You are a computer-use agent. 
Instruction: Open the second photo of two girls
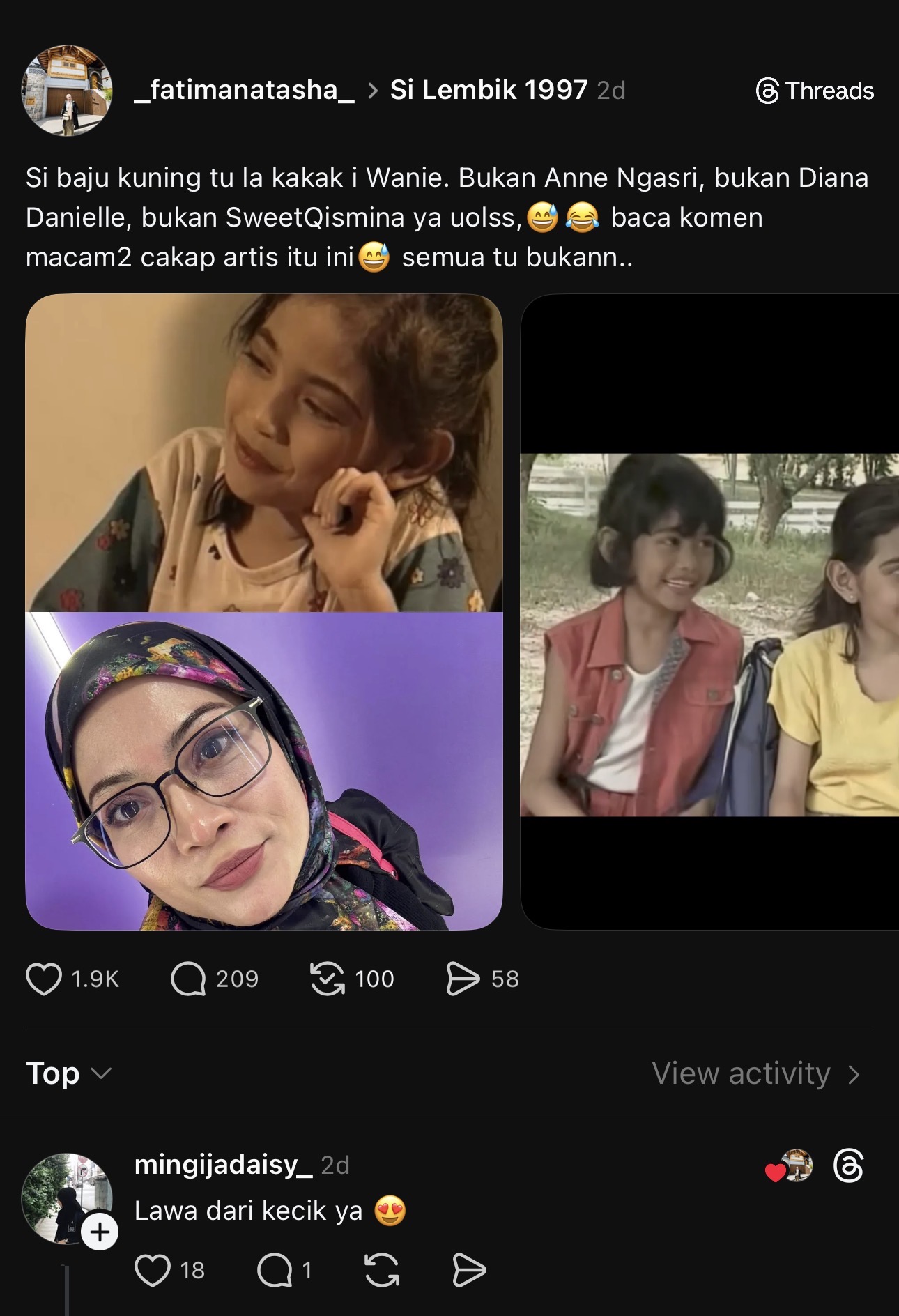pos(709,634)
